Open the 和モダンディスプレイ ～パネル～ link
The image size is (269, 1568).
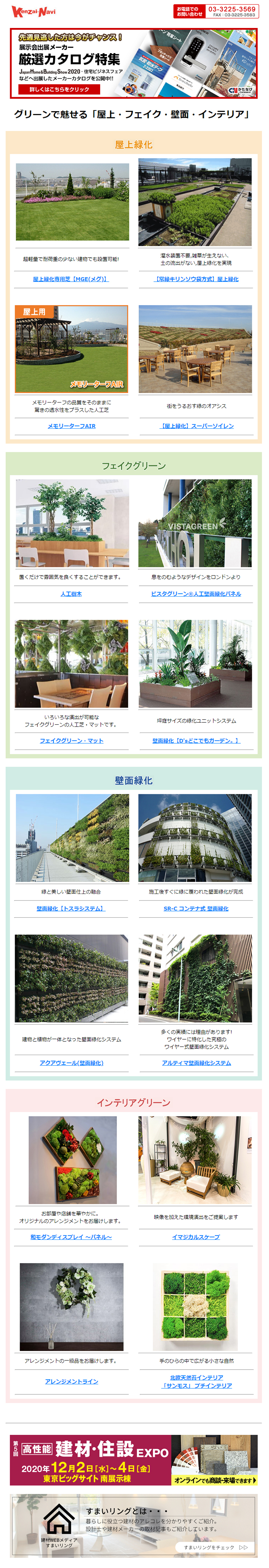71,1237
